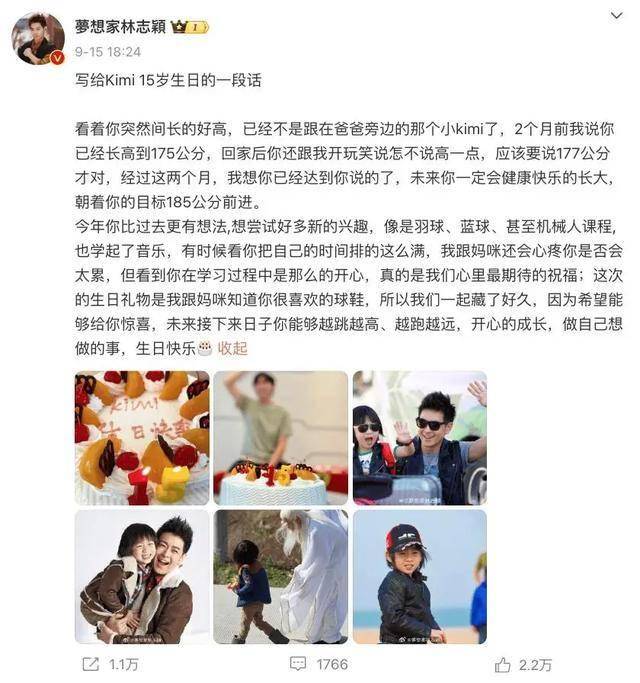This screenshot has width=640, height=683.
Task: Open the father hugging child photo
Action: coord(141,576)
